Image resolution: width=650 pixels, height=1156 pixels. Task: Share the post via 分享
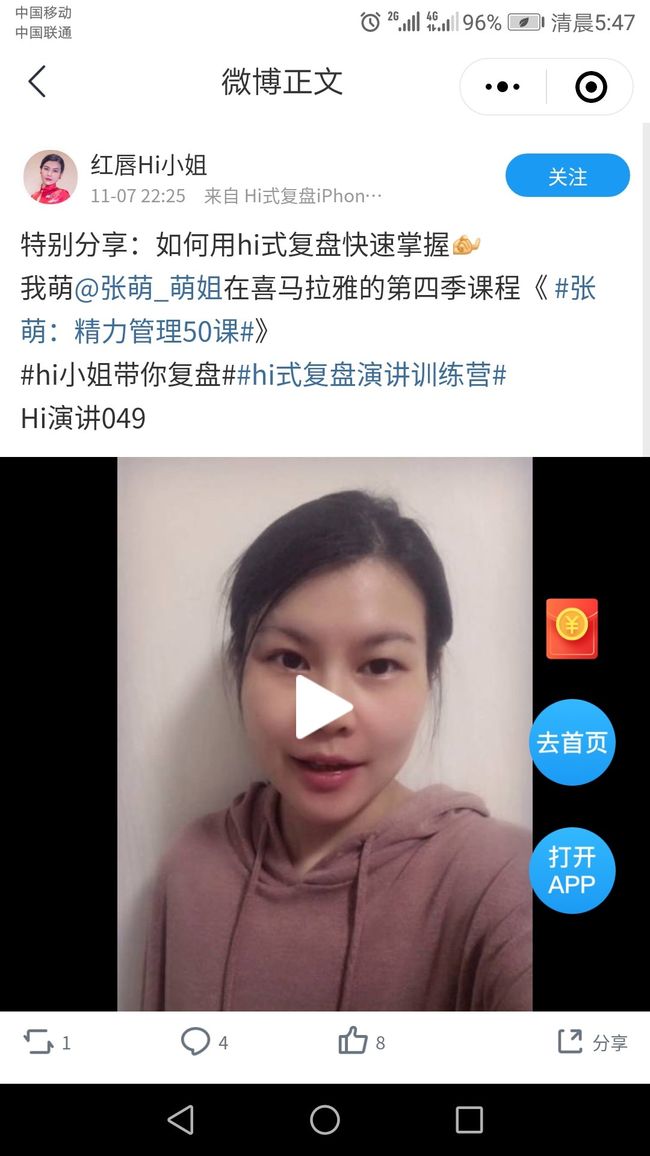(x=593, y=1042)
